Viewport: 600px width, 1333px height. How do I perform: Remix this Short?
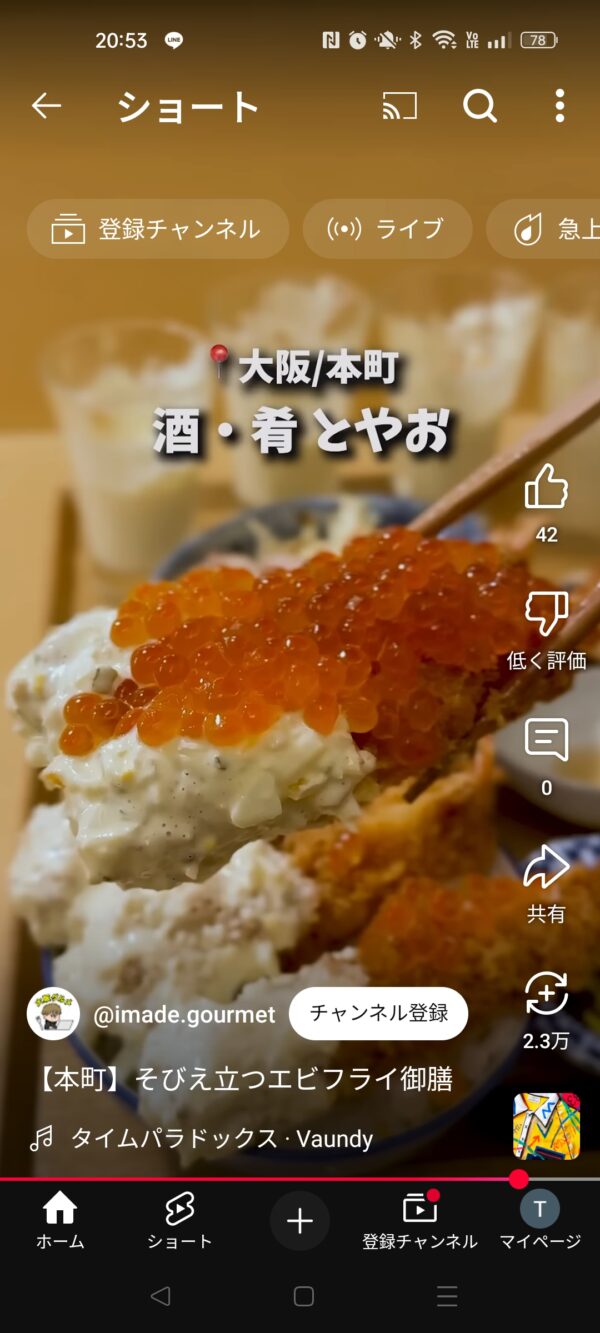(546, 994)
